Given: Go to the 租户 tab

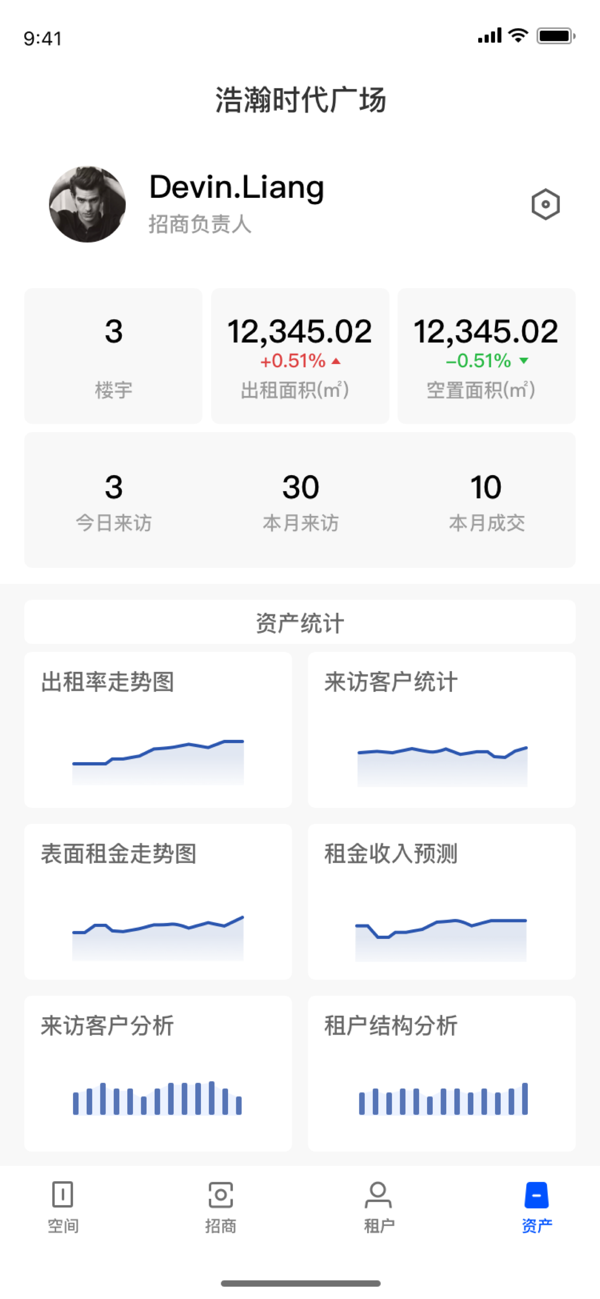Looking at the screenshot, I should [378, 1206].
